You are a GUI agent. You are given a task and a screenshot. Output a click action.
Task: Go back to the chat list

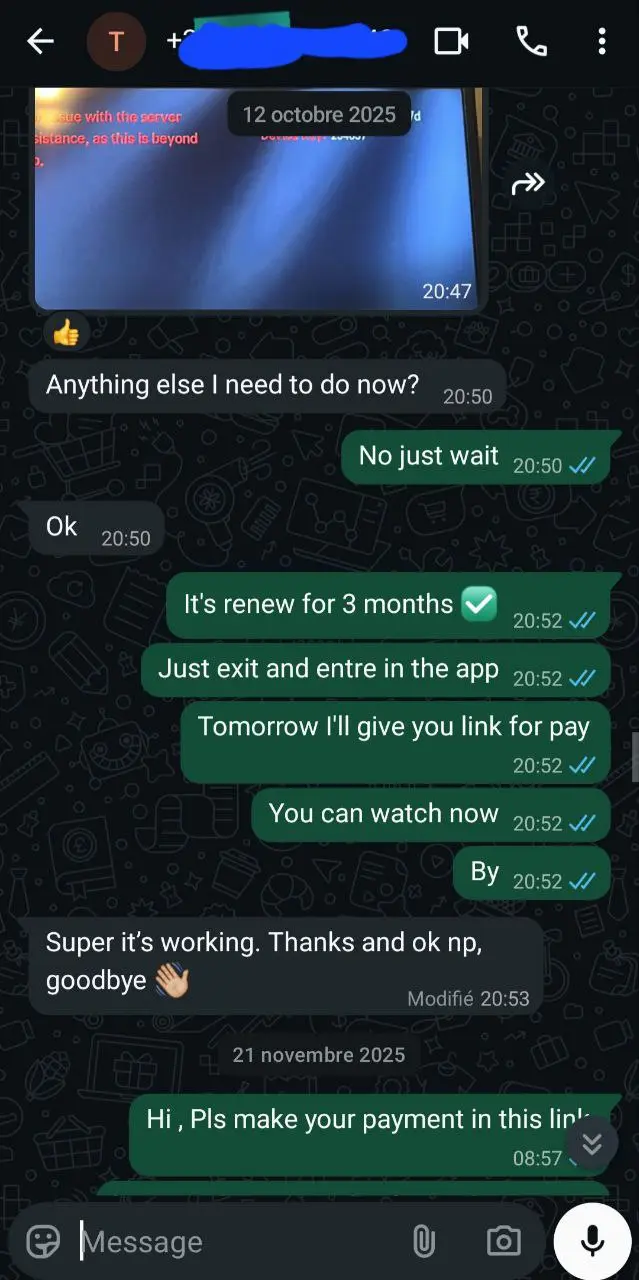tap(40, 41)
